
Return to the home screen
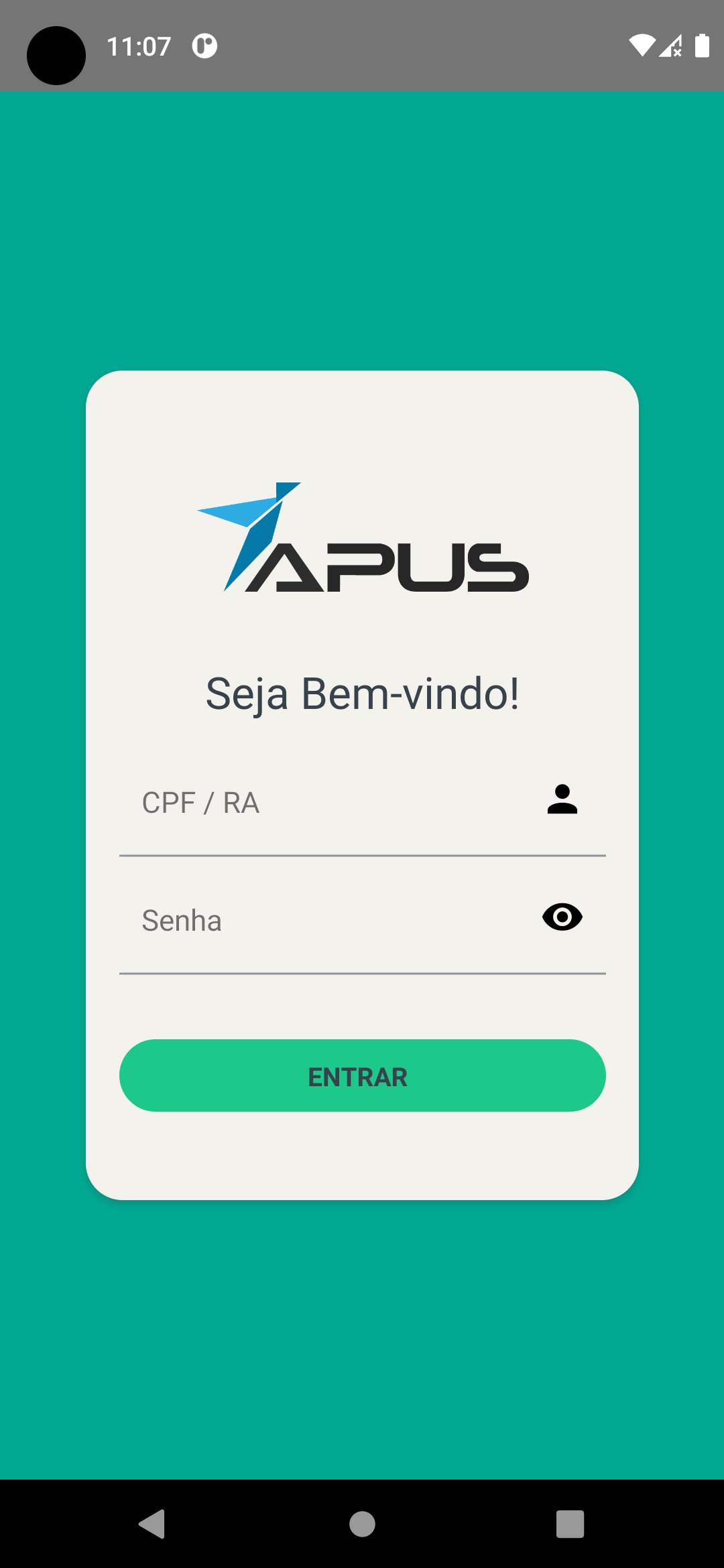tap(362, 1524)
